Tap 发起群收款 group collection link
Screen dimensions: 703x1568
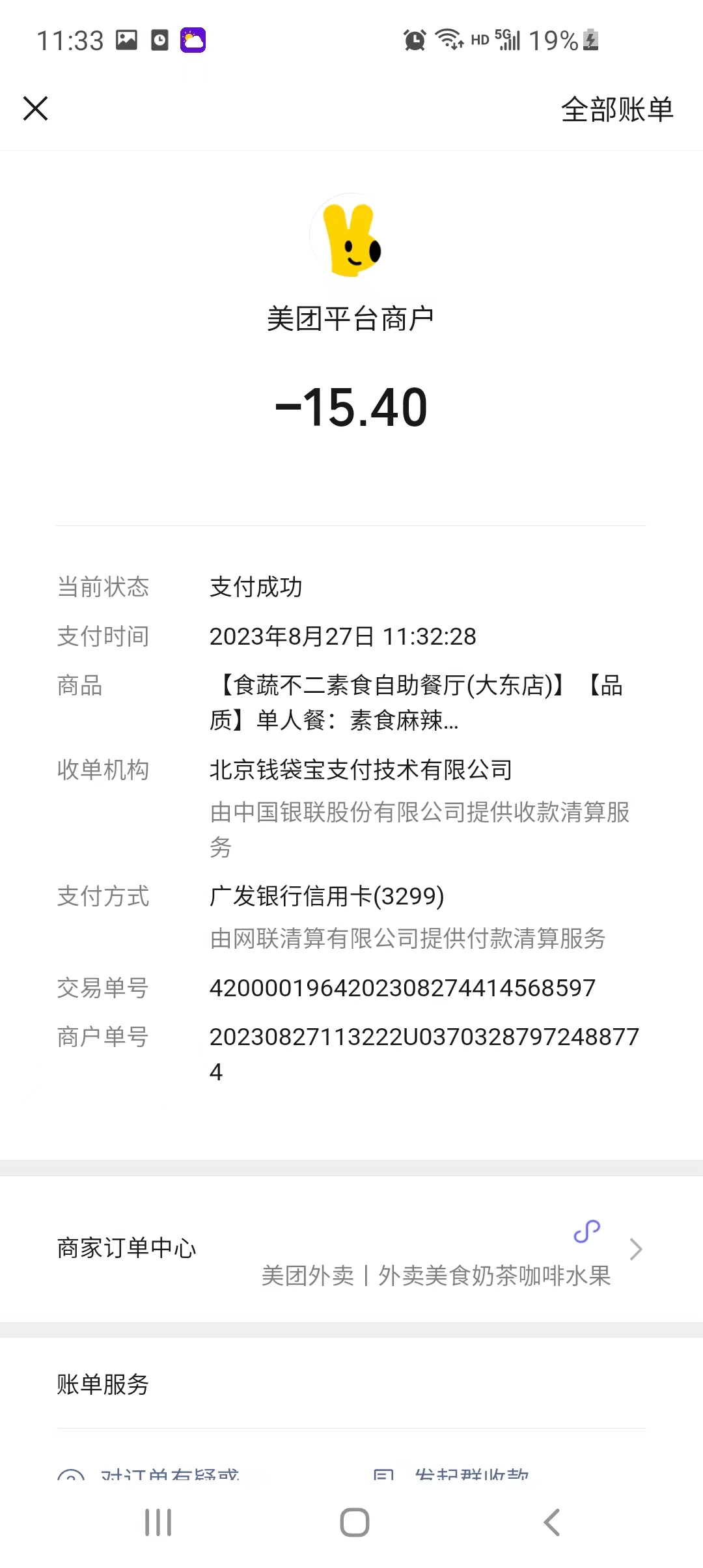(471, 1474)
